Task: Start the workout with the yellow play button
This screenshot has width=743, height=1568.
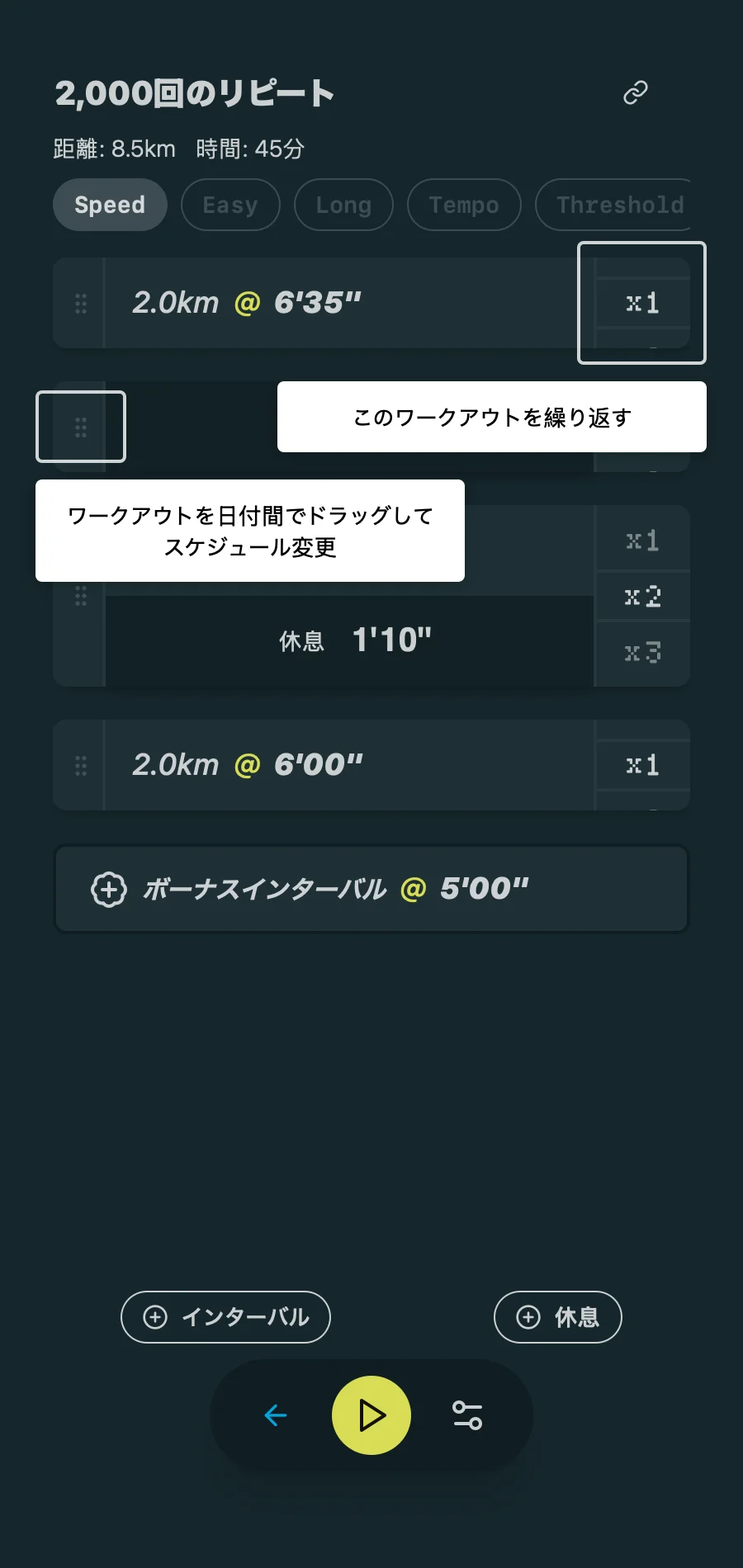Action: pyautogui.click(x=371, y=1415)
